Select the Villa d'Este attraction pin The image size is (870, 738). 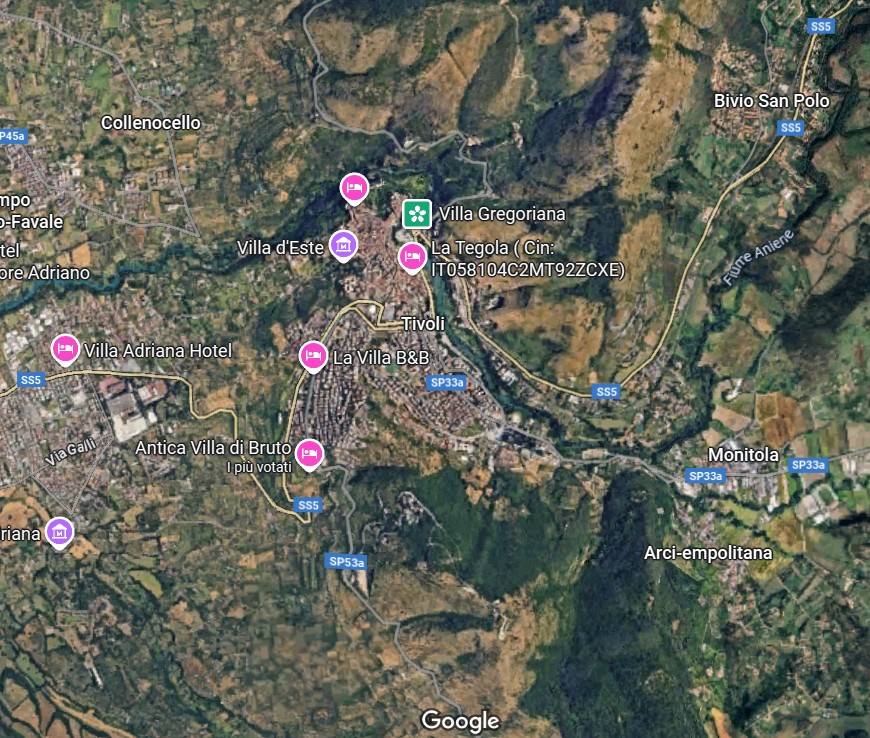tap(343, 243)
